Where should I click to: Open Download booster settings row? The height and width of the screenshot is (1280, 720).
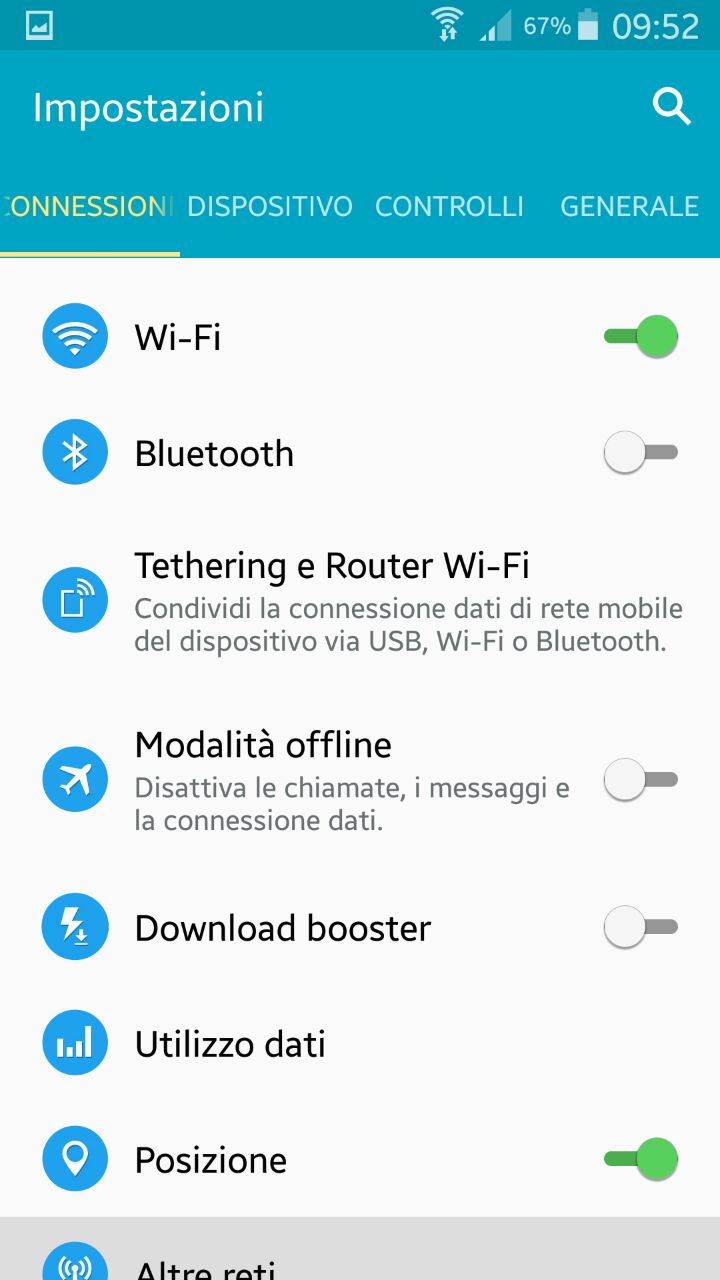point(360,928)
